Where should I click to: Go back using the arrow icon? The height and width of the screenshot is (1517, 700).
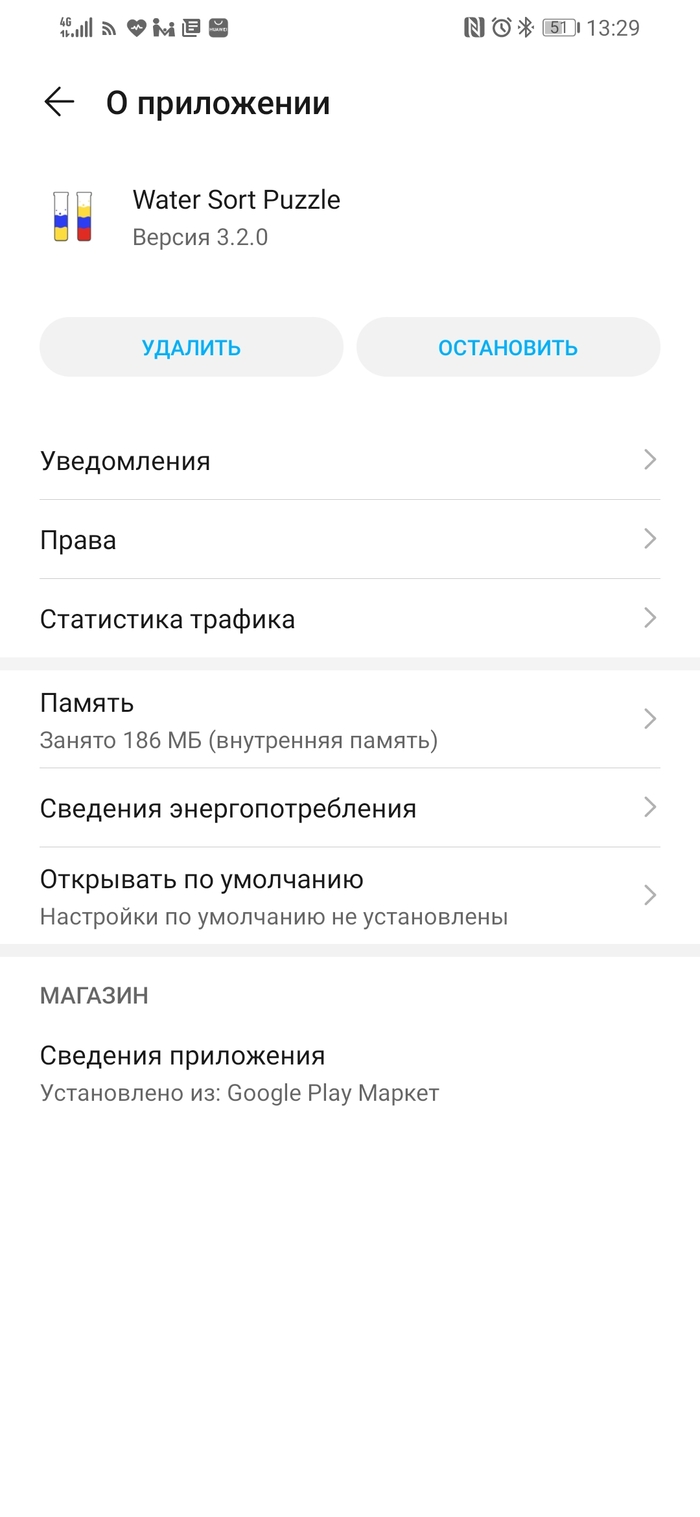pos(60,102)
